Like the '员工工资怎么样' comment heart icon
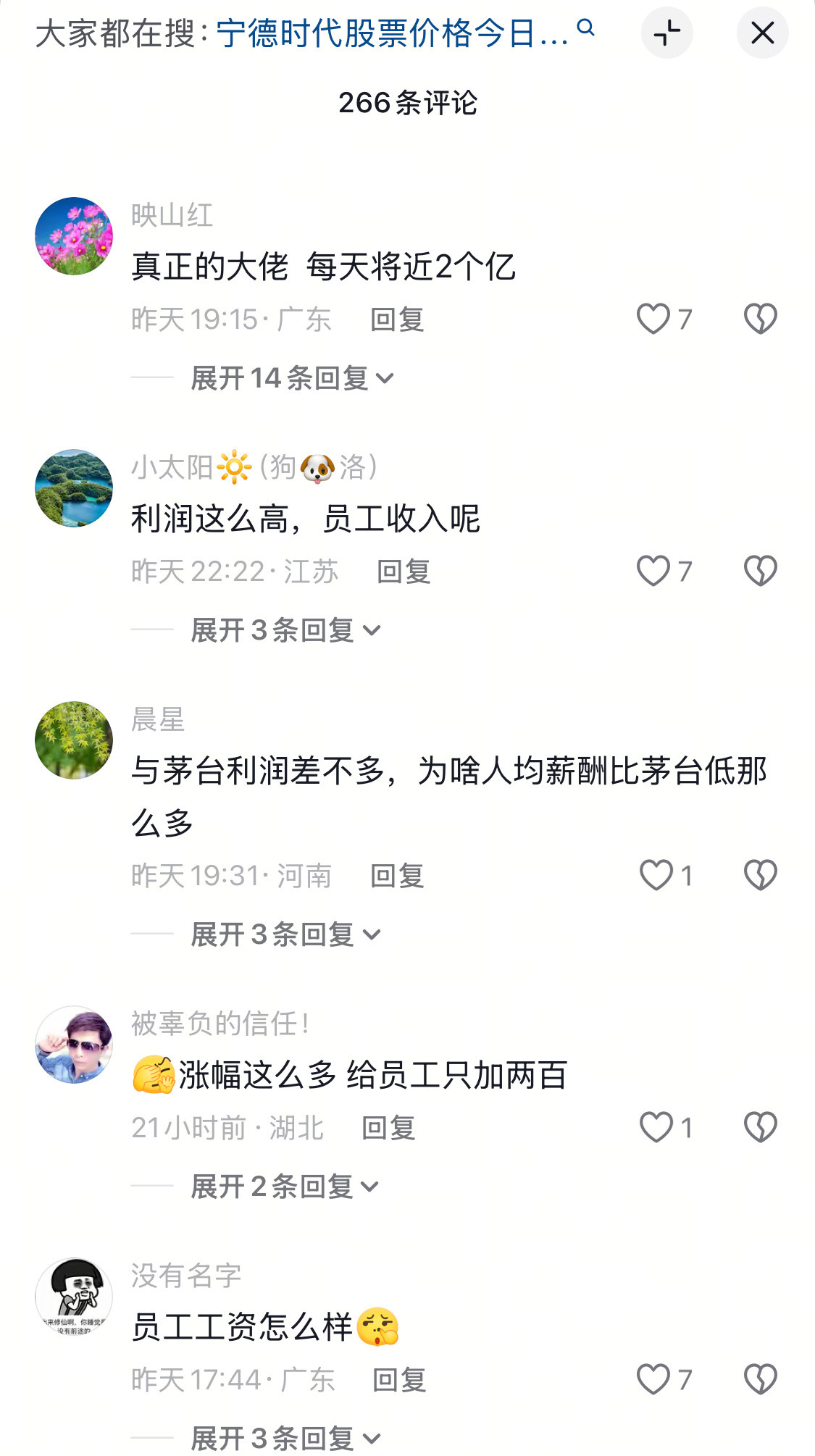Viewport: 815px width, 1456px height. [654, 1378]
